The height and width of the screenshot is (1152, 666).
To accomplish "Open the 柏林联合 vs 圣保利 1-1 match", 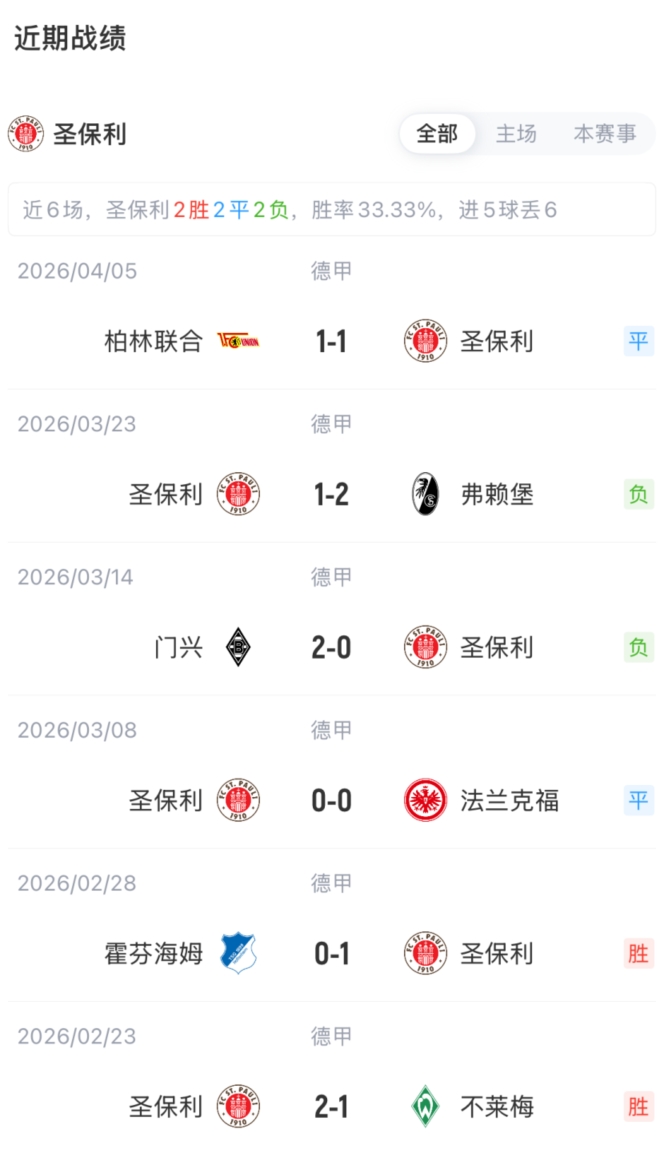I will click(331, 342).
